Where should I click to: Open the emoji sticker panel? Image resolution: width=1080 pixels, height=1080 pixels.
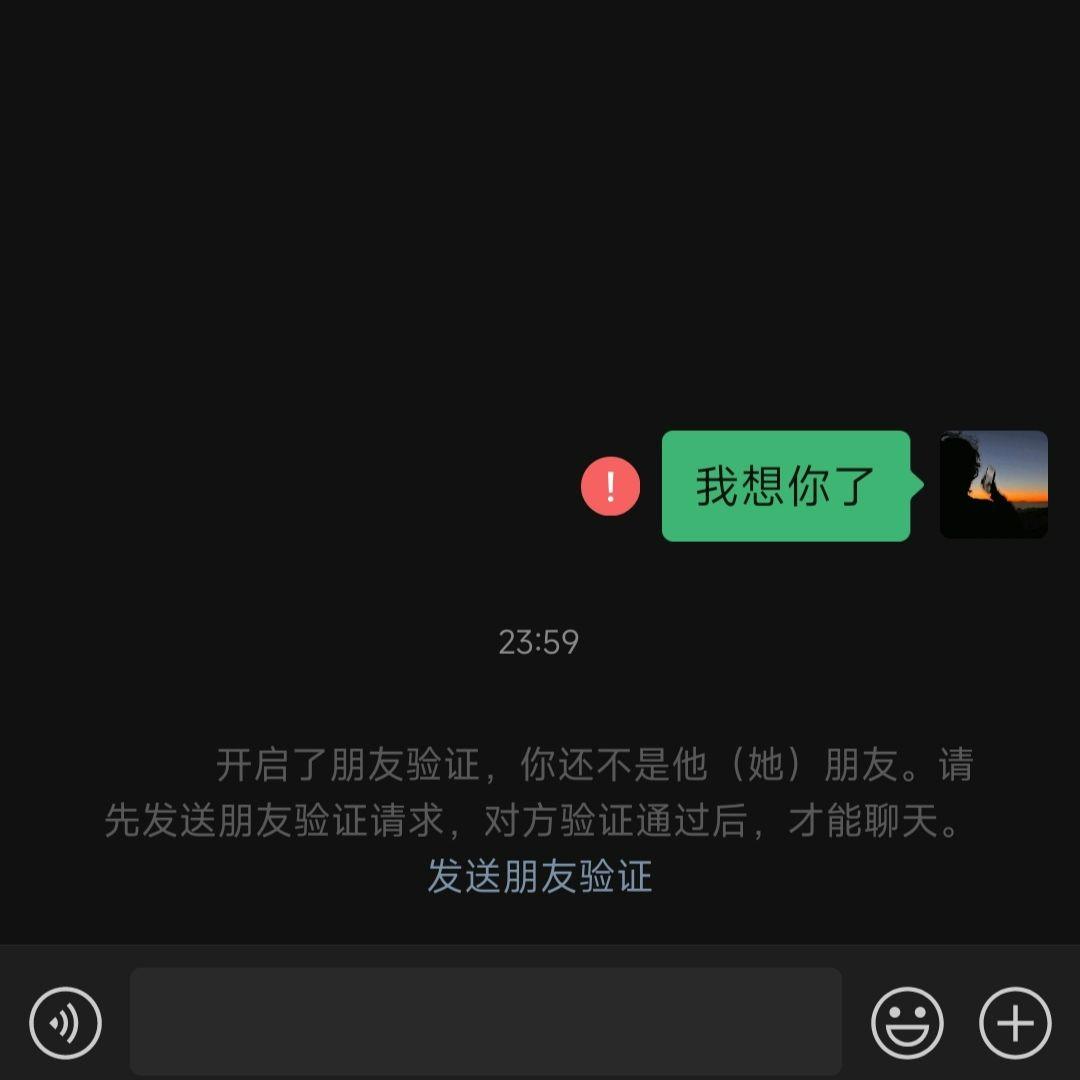907,1022
